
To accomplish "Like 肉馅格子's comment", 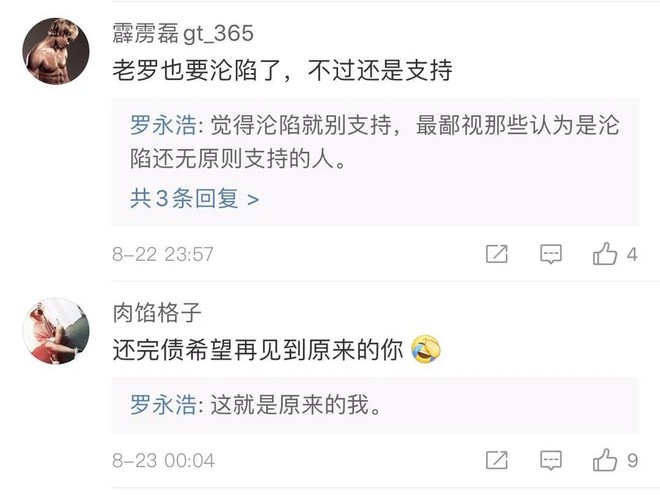I will pyautogui.click(x=605, y=460).
